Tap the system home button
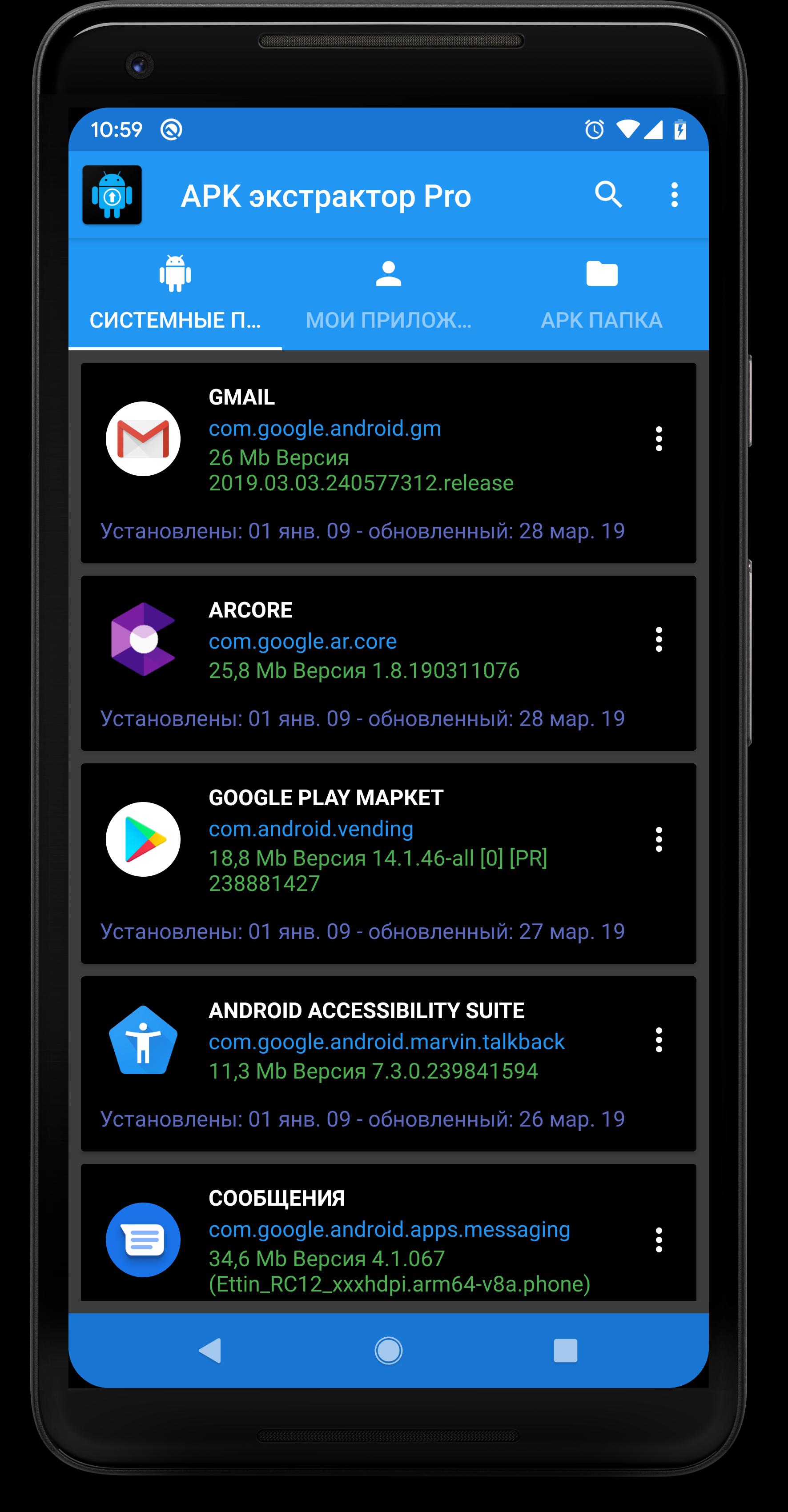The width and height of the screenshot is (788, 1512). click(x=389, y=1351)
